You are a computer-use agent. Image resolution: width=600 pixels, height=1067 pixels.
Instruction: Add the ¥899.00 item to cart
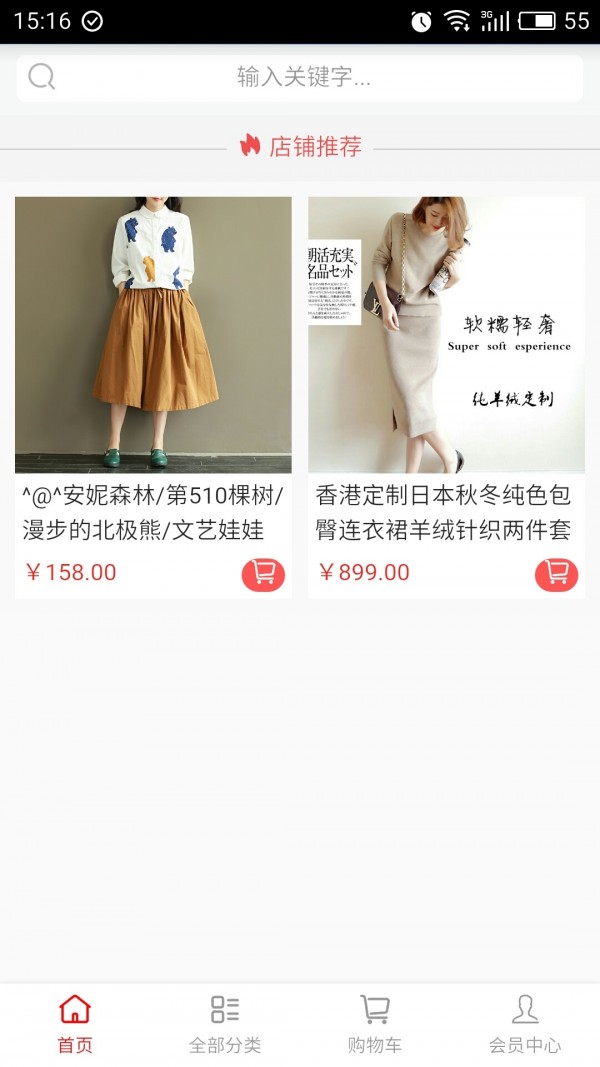click(x=556, y=574)
